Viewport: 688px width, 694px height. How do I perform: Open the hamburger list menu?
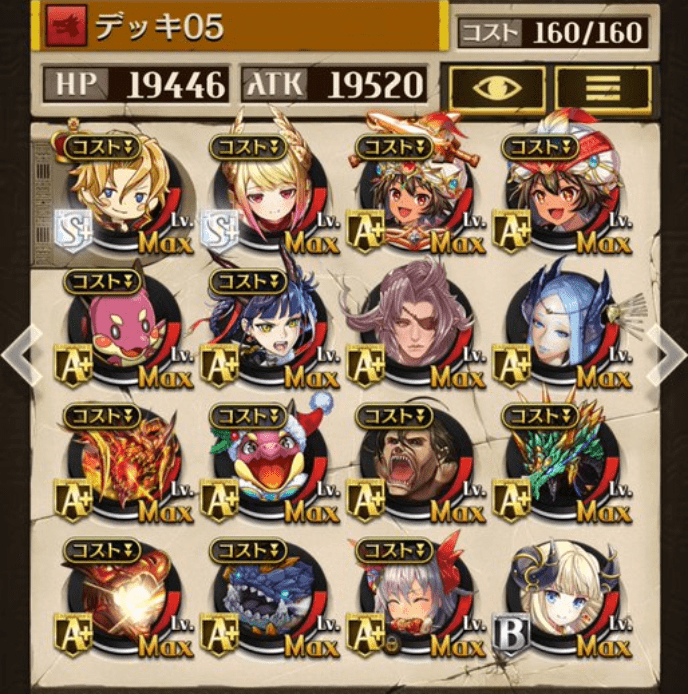point(602,88)
